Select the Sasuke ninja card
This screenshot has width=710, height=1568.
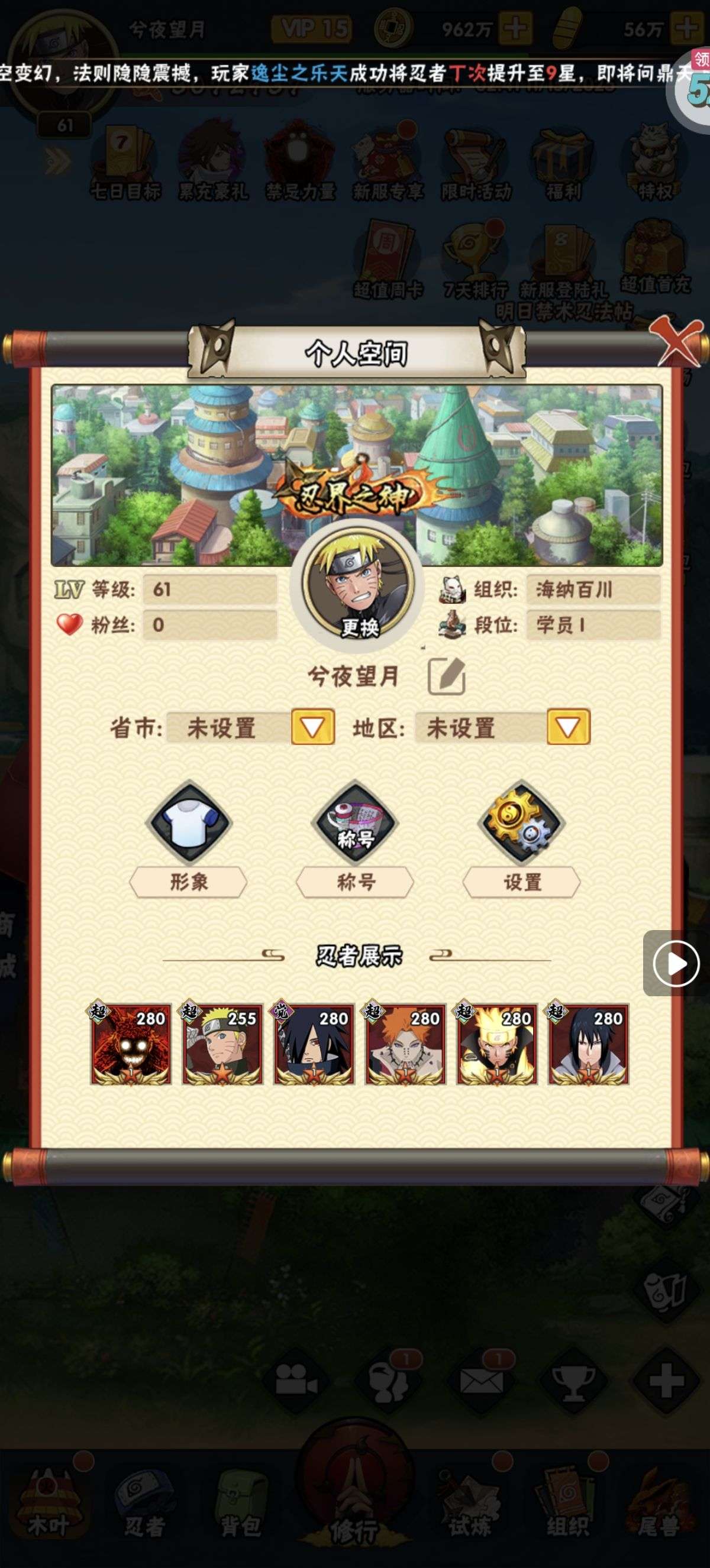click(588, 1044)
